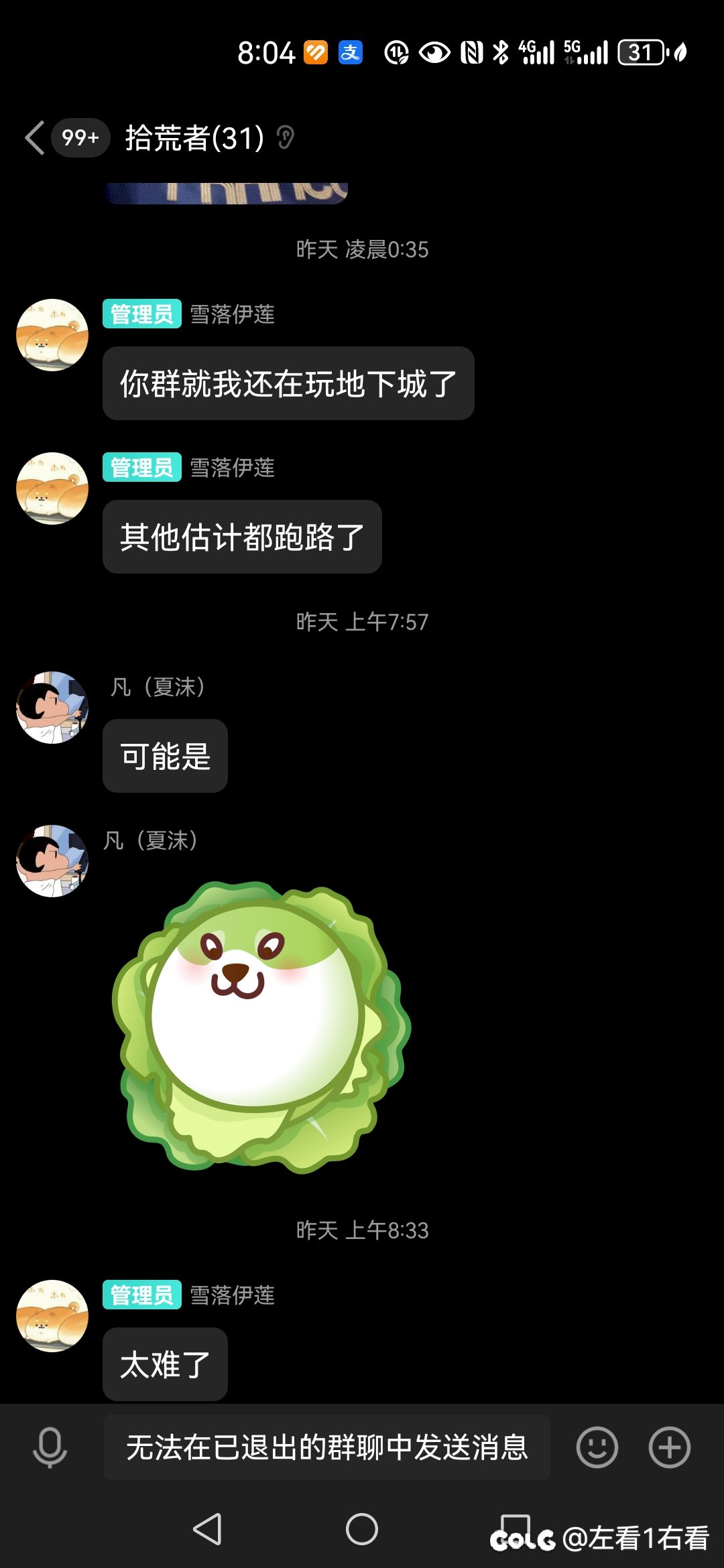Tap the voice input microphone icon
Image resolution: width=724 pixels, height=1568 pixels.
click(x=50, y=1447)
